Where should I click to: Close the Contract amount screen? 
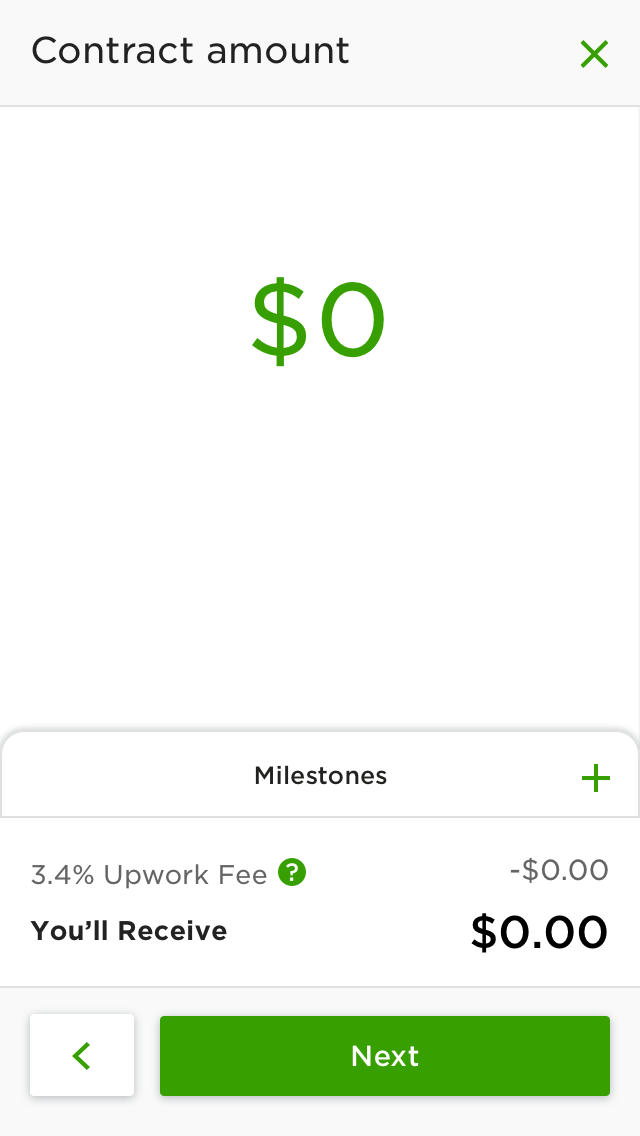click(594, 54)
